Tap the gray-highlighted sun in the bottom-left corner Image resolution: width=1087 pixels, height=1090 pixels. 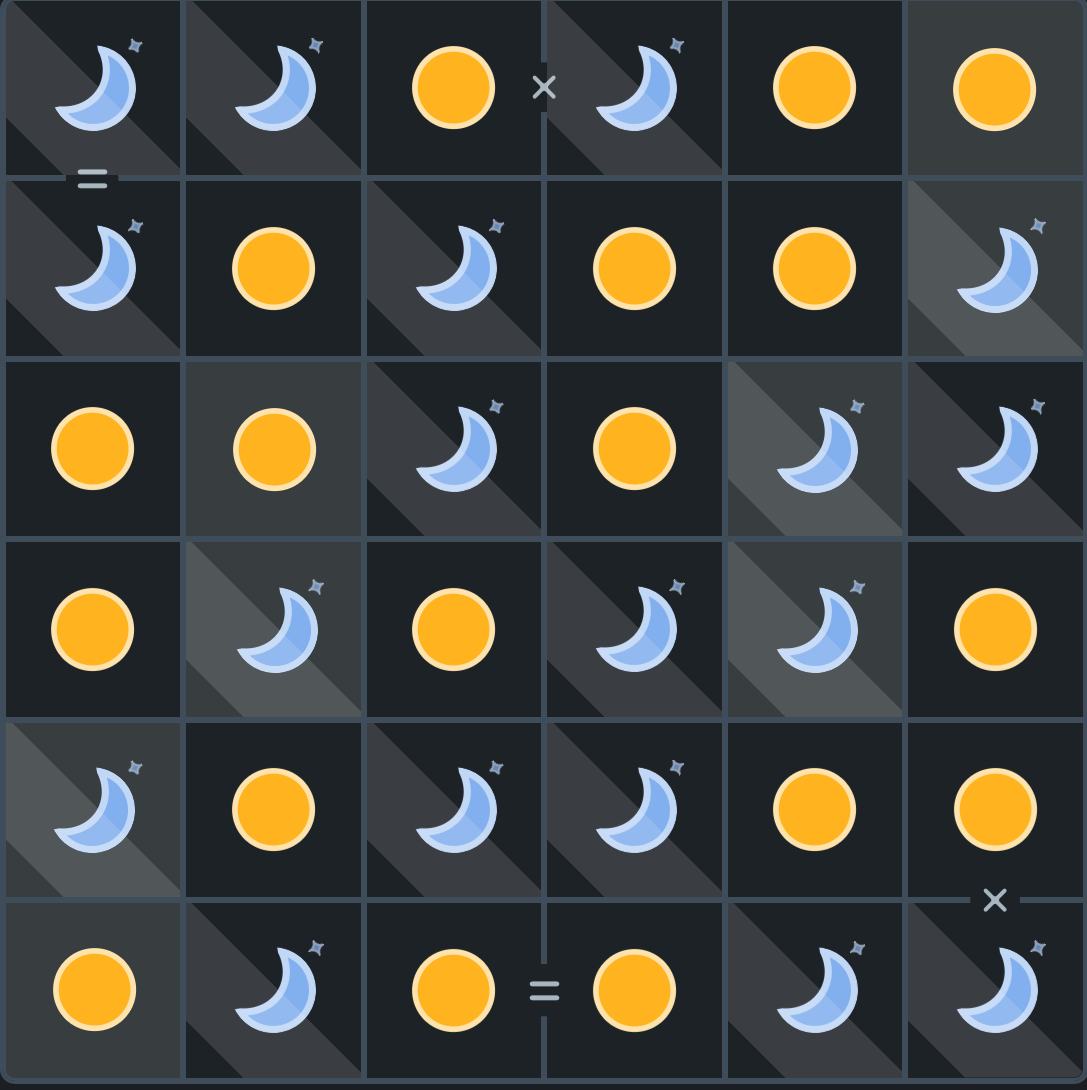pos(93,990)
